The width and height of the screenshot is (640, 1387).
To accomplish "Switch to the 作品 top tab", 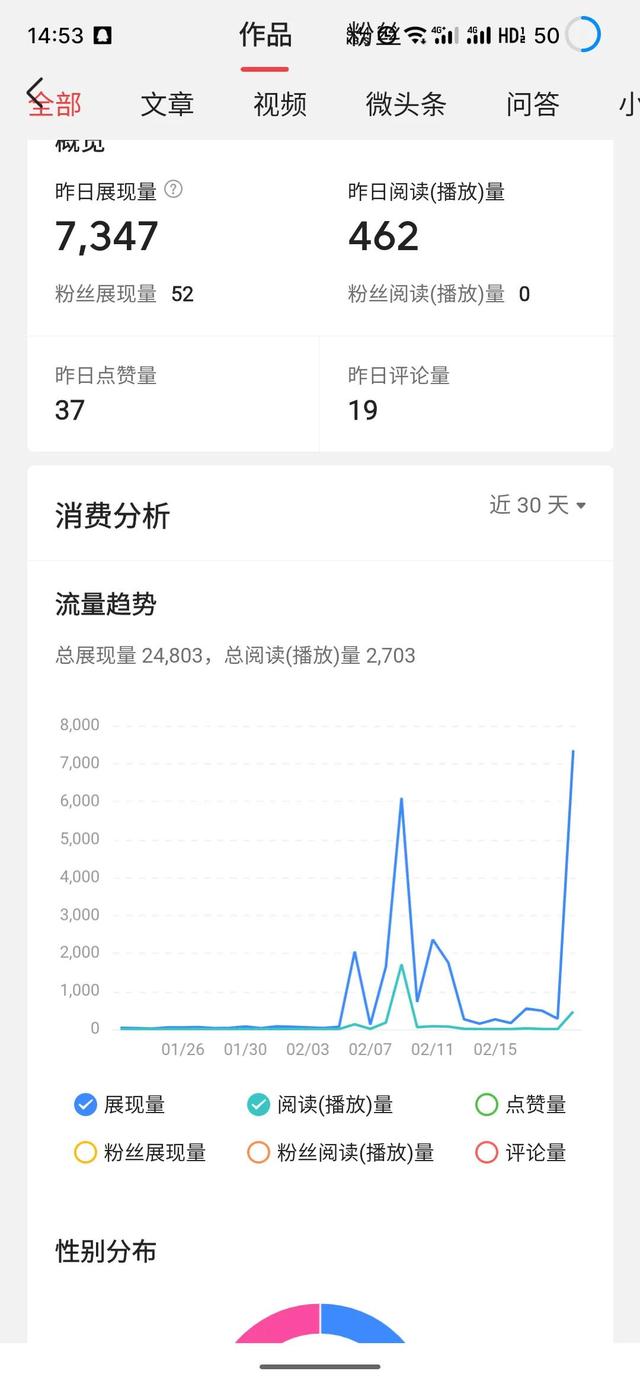I will point(265,35).
